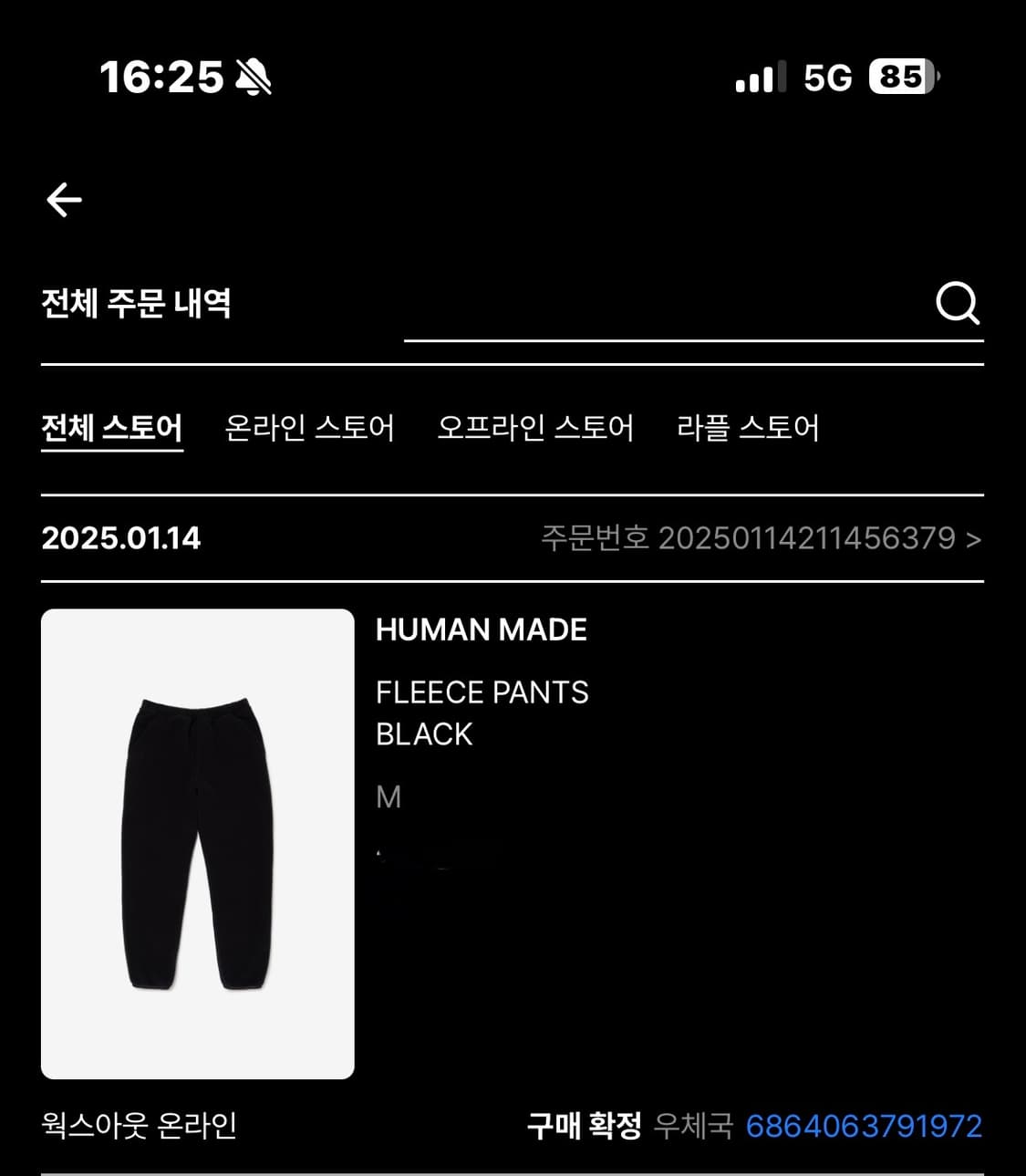This screenshot has height=1176, width=1026.
Task: Open order details via the chevron arrow
Action: [x=972, y=539]
